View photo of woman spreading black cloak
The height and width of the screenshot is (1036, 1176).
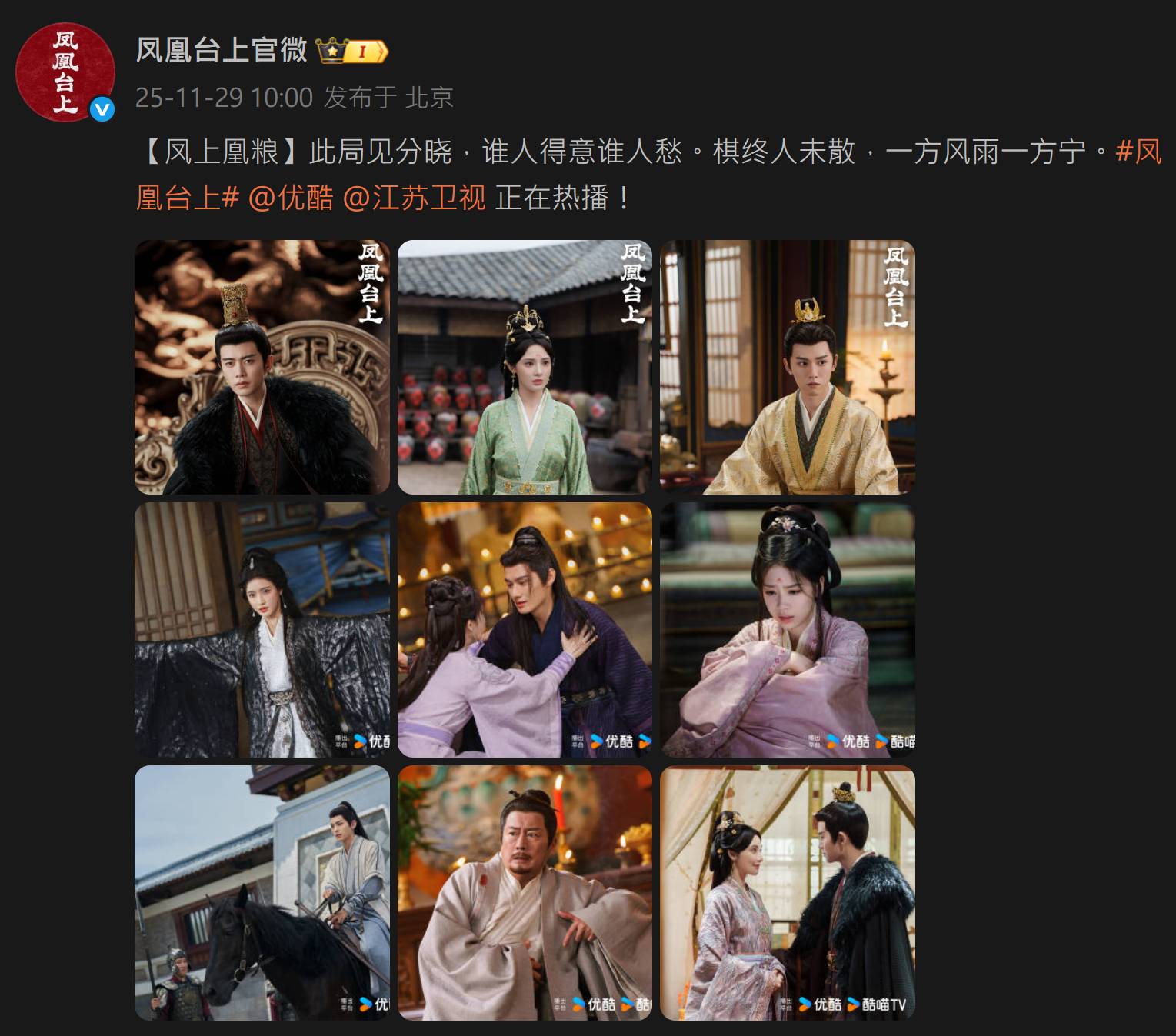click(x=262, y=630)
